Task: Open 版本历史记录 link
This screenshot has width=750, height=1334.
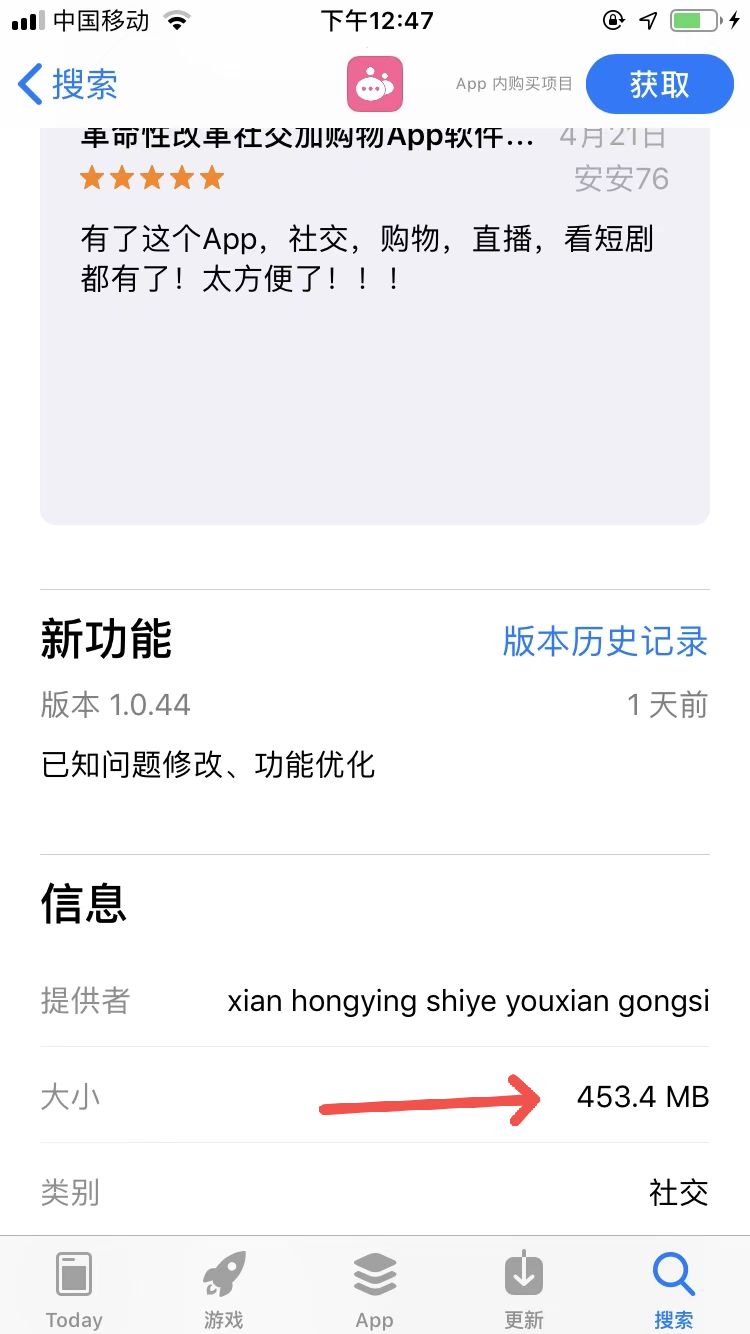Action: tap(605, 642)
